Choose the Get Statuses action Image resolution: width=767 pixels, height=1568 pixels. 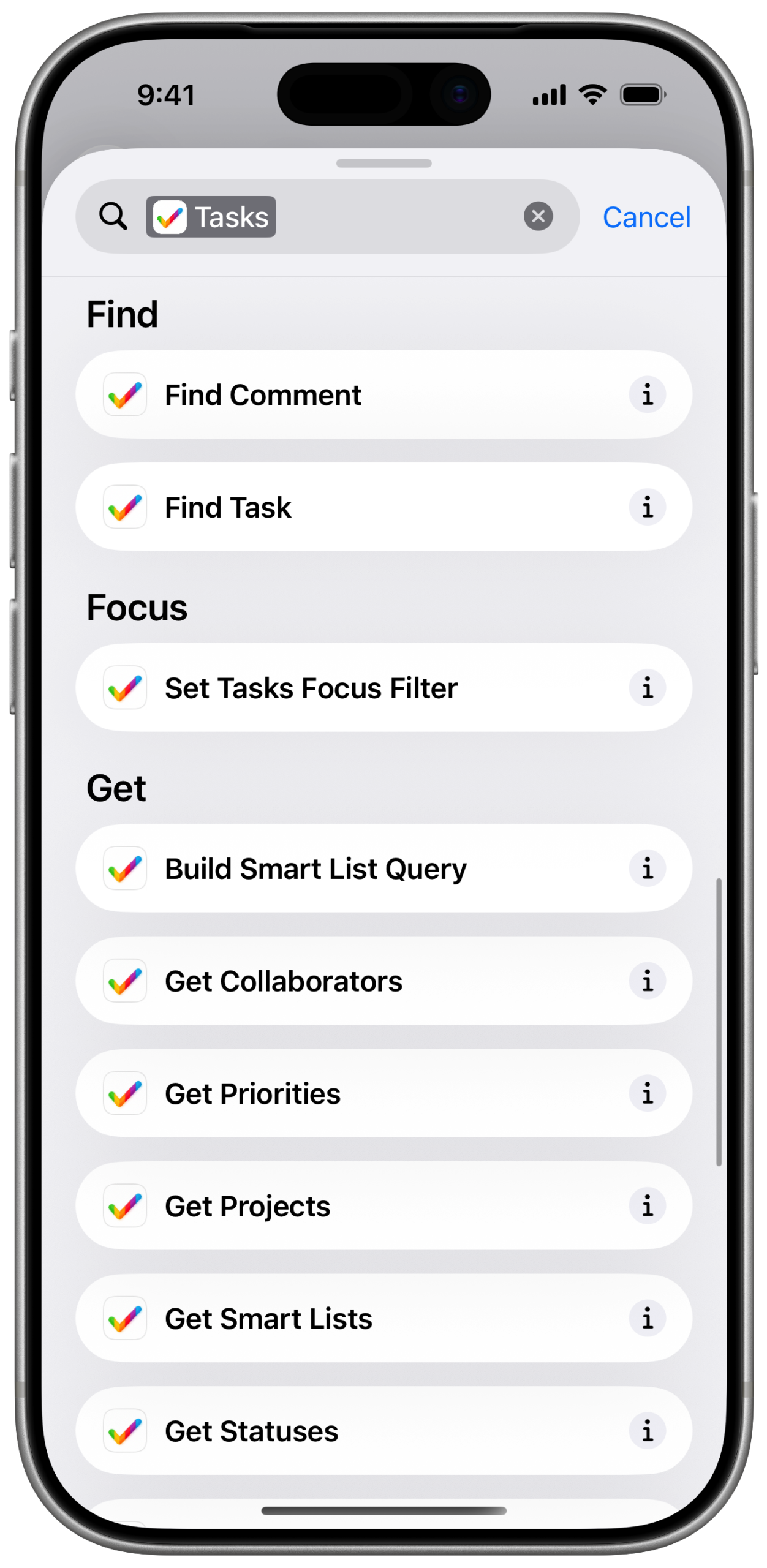point(343,1431)
